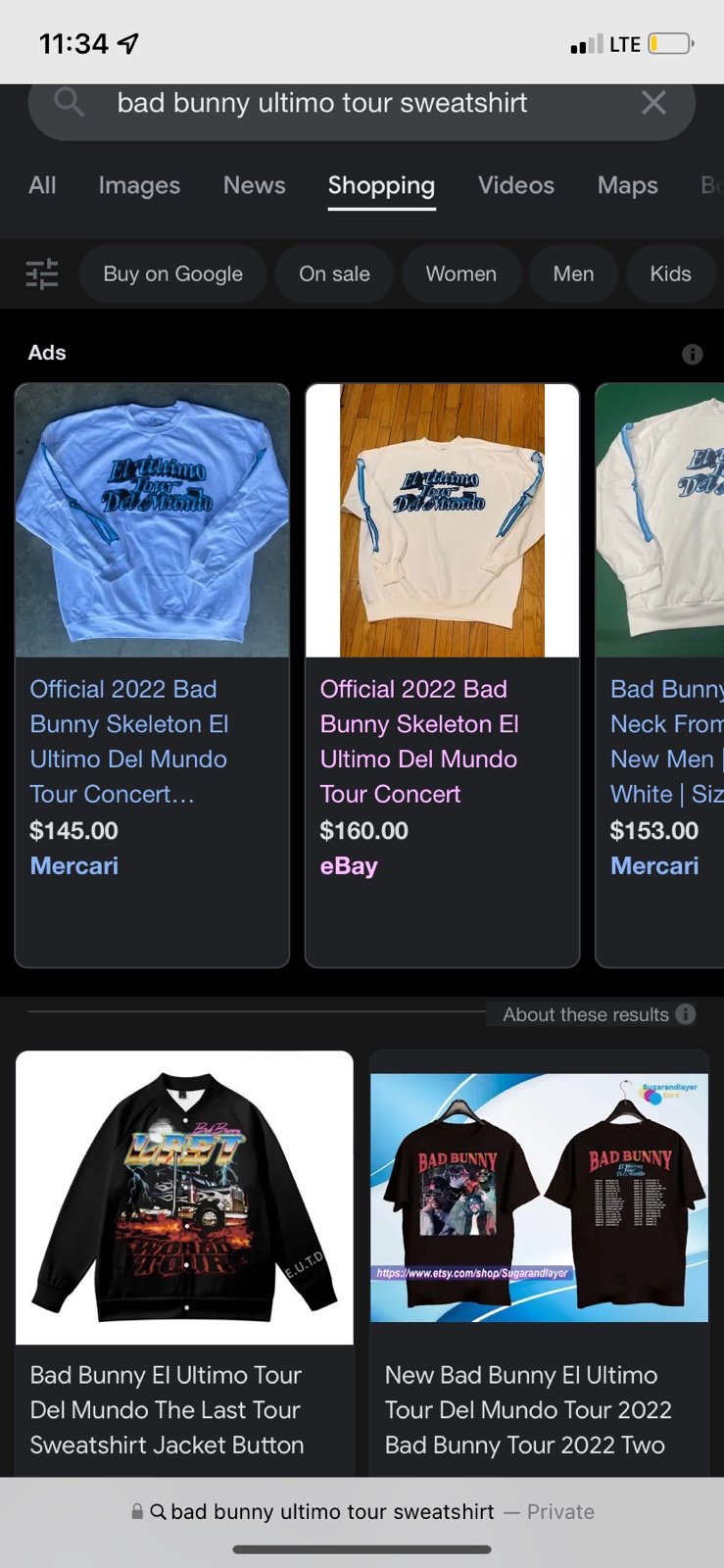Open the ads info icon

tap(693, 355)
